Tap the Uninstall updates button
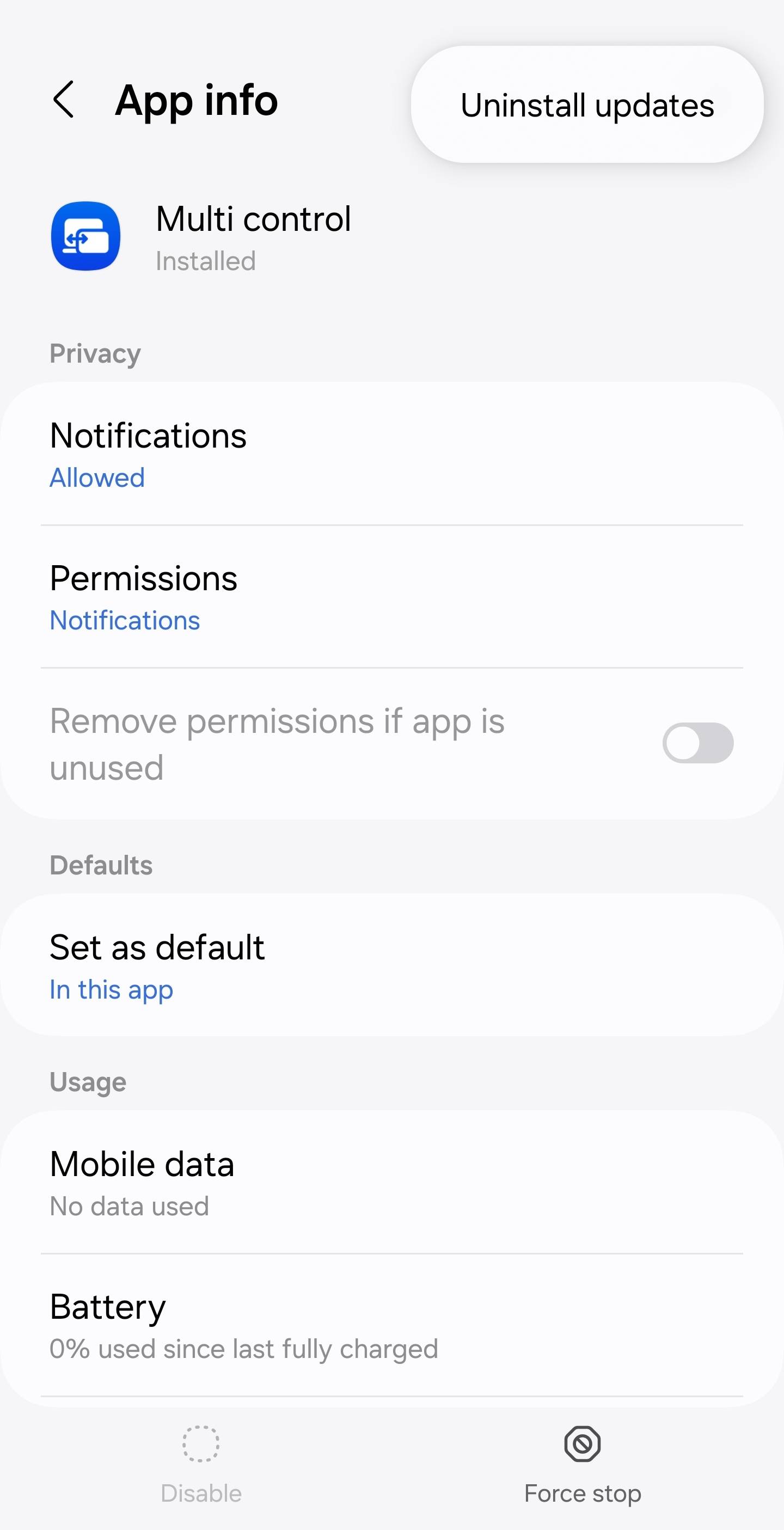The image size is (784, 1530). 588,105
